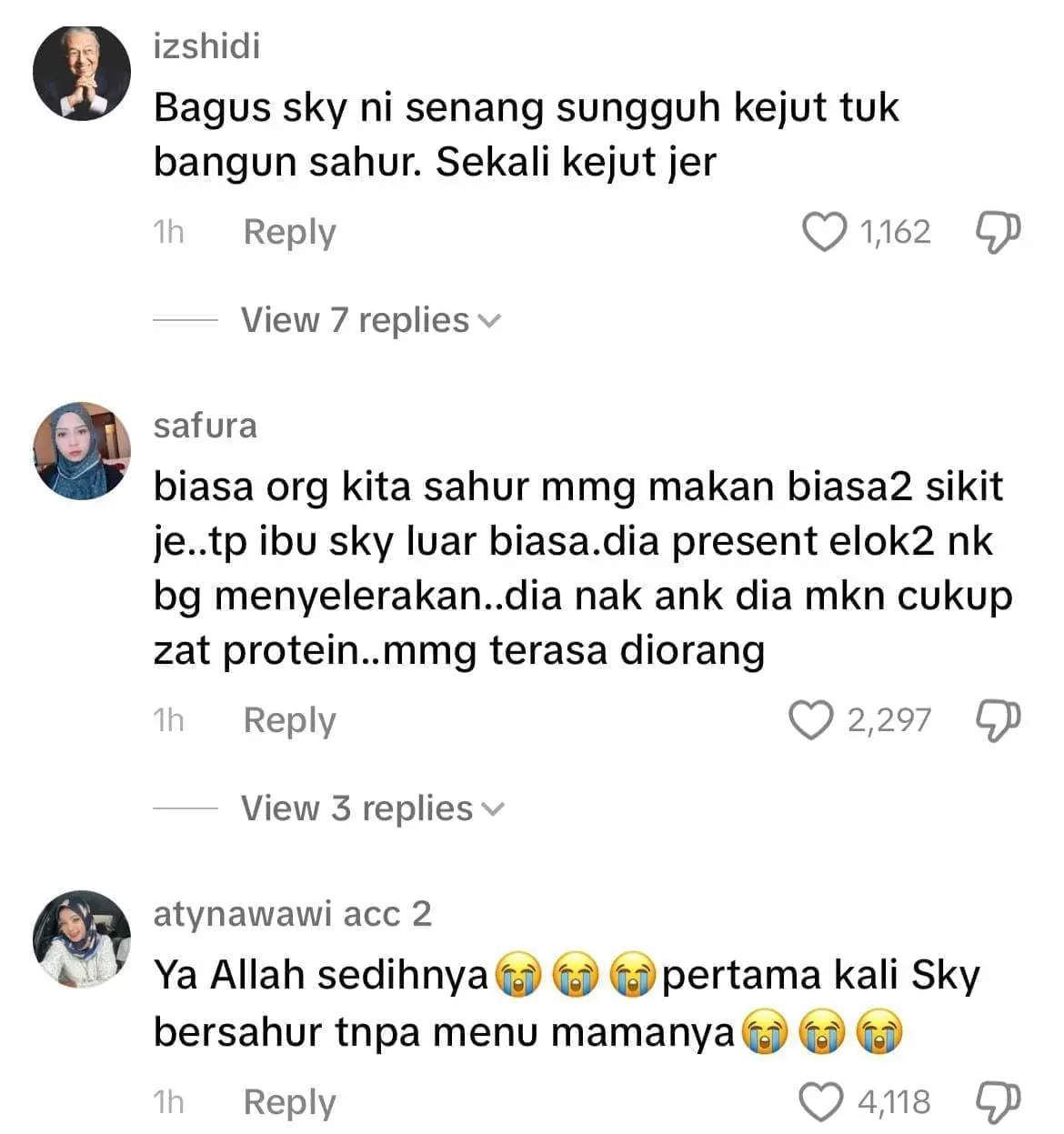Reply to safura's comment

(x=289, y=720)
